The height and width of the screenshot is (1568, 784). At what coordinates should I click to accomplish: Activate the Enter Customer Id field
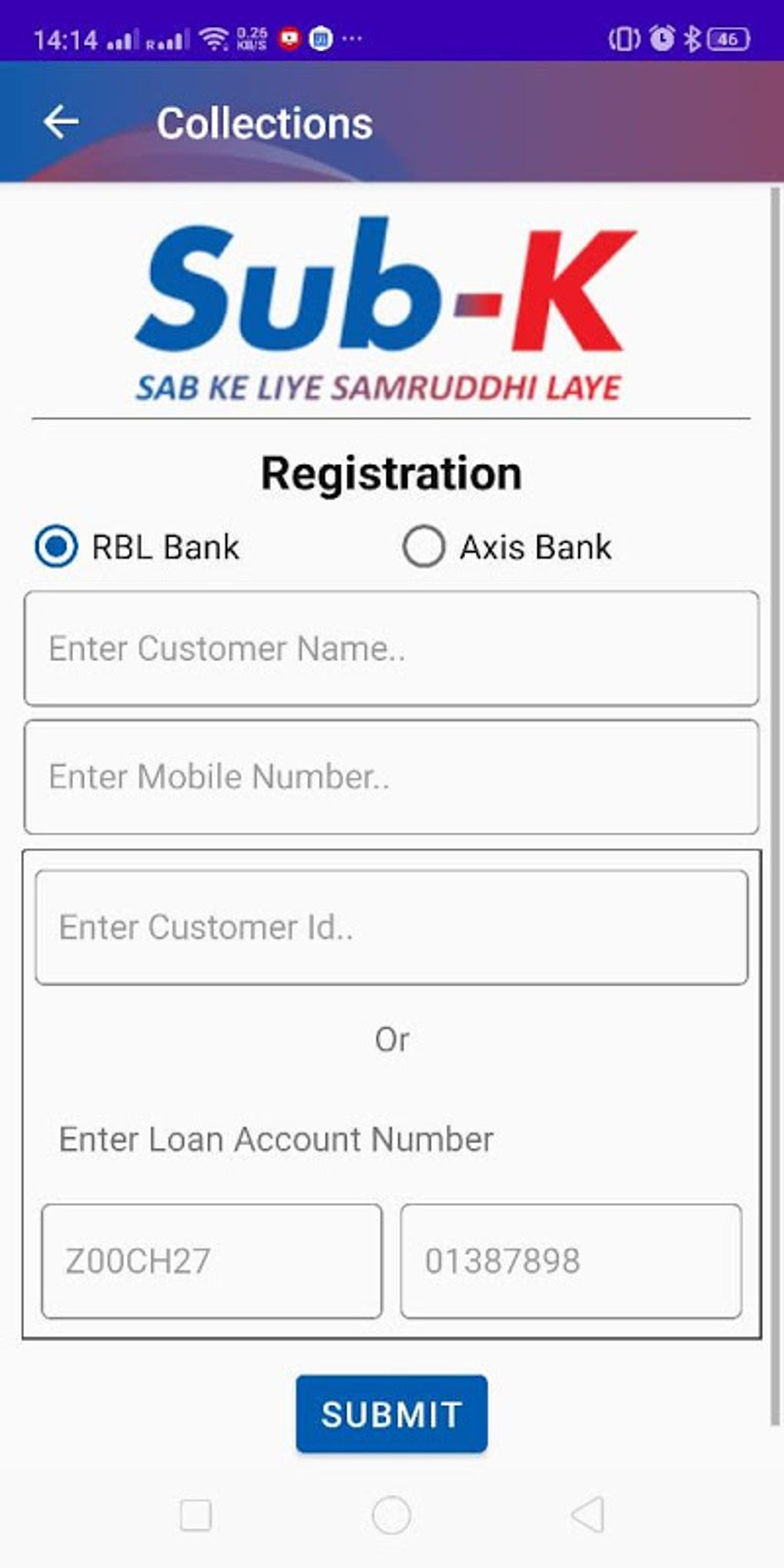click(x=391, y=927)
